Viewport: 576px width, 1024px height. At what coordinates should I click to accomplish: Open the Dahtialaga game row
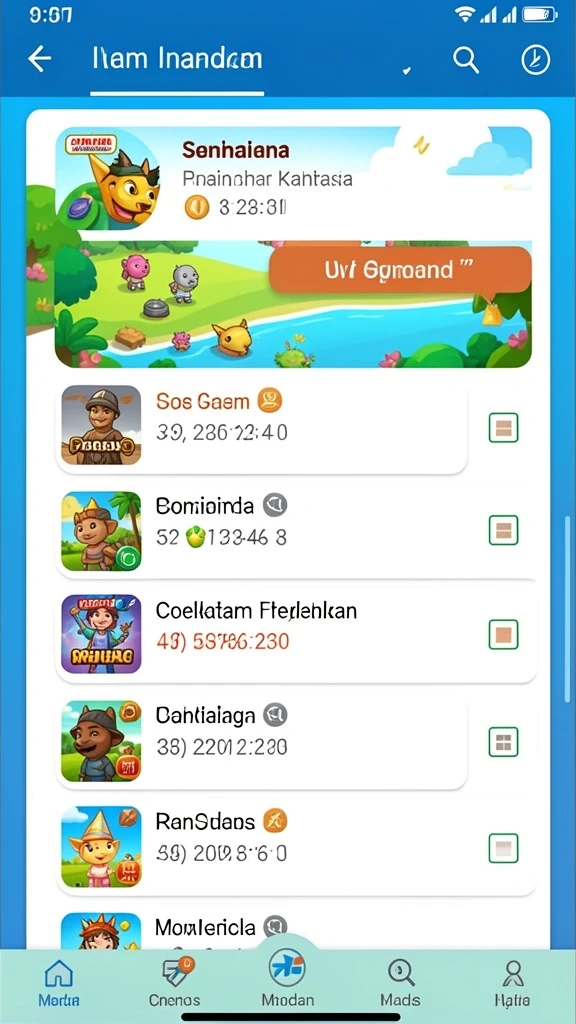[x=261, y=741]
